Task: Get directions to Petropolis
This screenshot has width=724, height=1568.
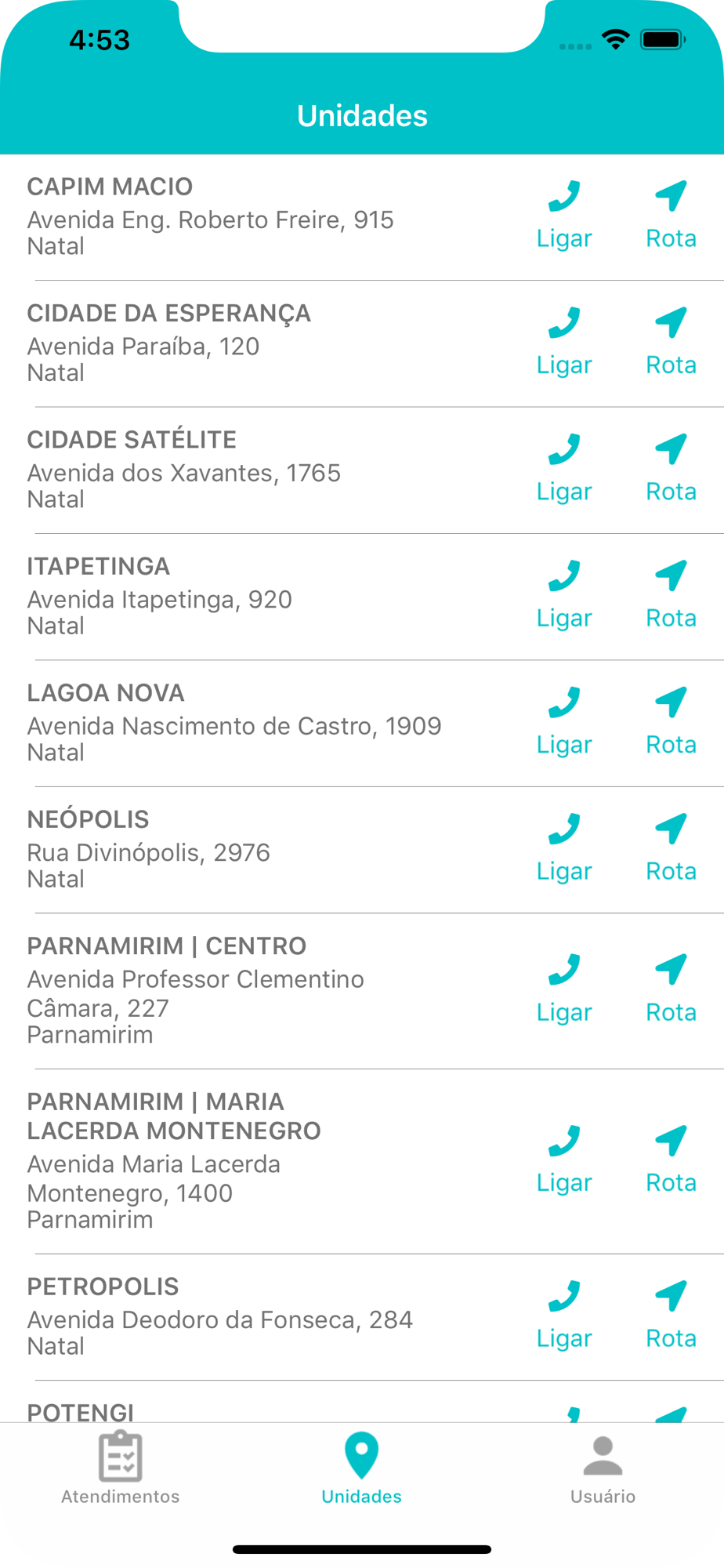Action: [x=671, y=1316]
